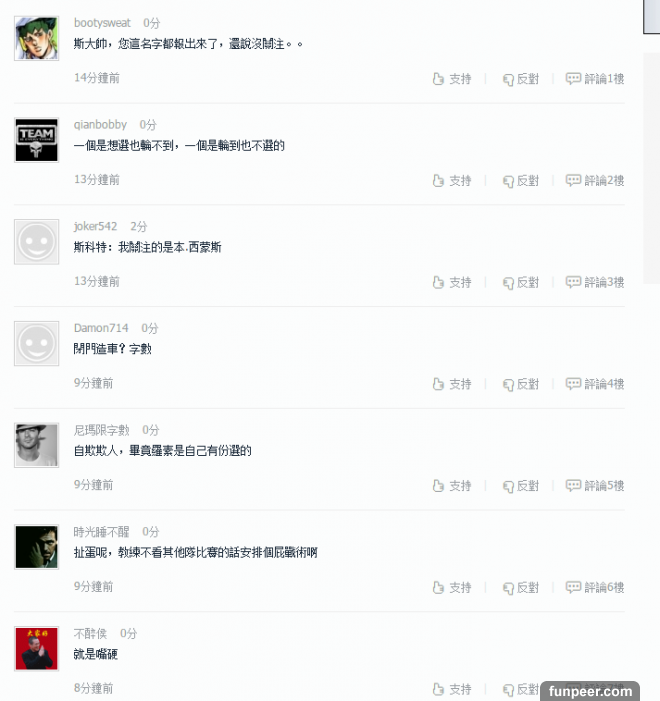The height and width of the screenshot is (701, 660).
Task: Support Damon714's comment
Action: click(452, 384)
